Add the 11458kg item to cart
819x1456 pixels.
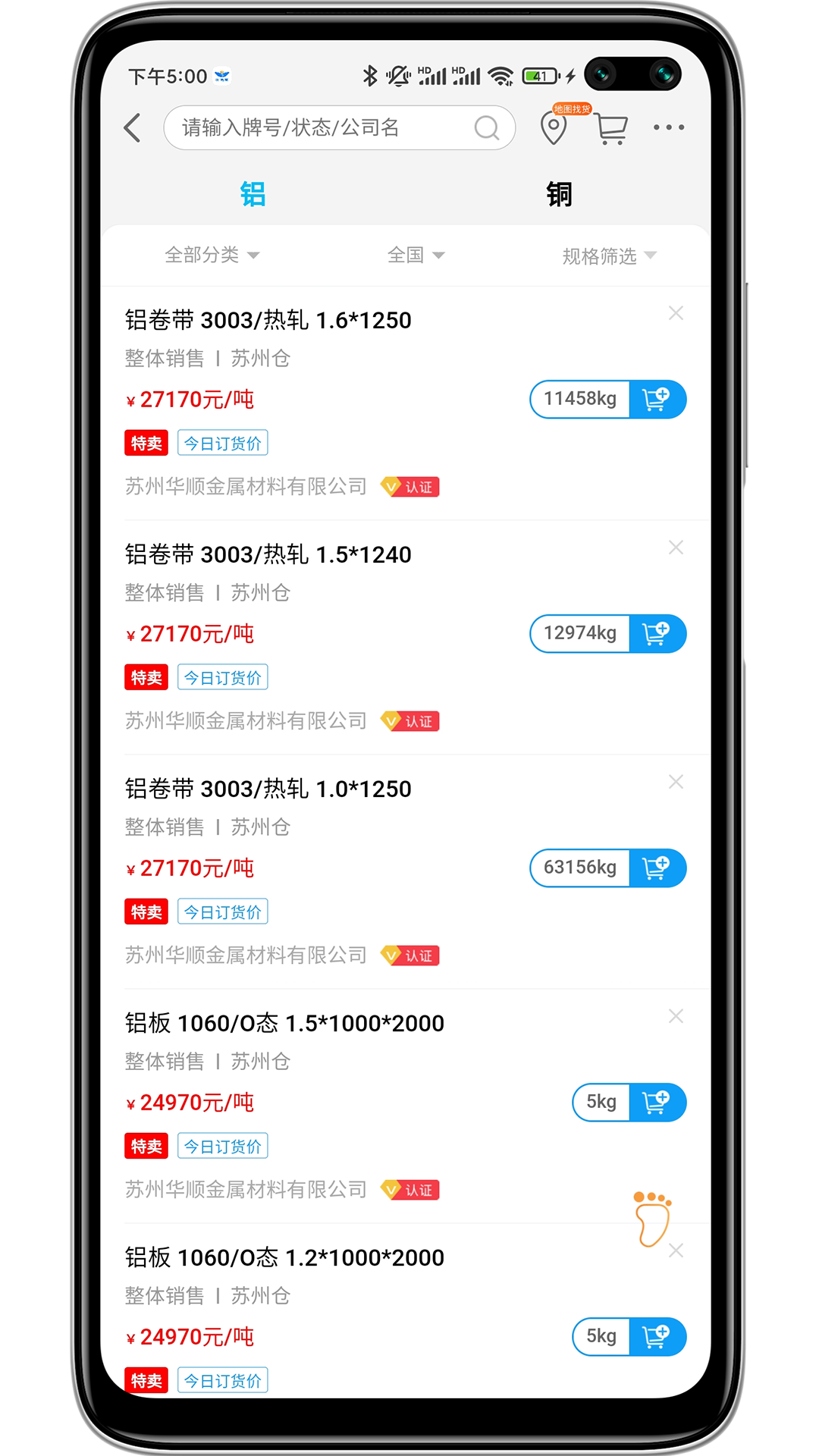coord(657,400)
